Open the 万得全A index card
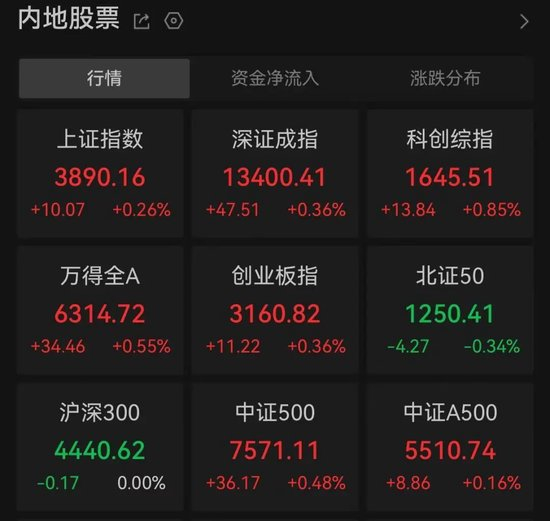 click(x=100, y=310)
